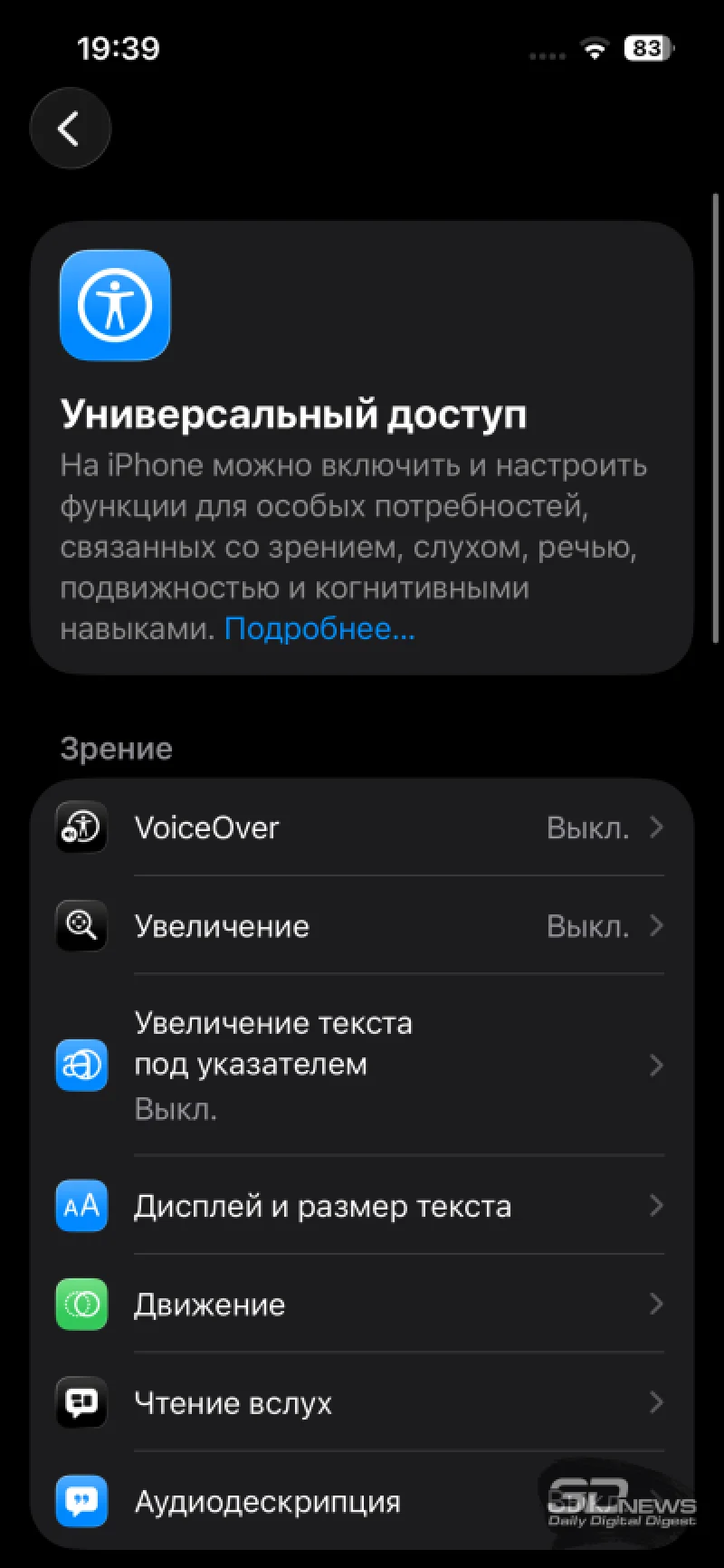This screenshot has width=724, height=1568.
Task: Open Увеличение текста под указателем
Action: 362,1065
